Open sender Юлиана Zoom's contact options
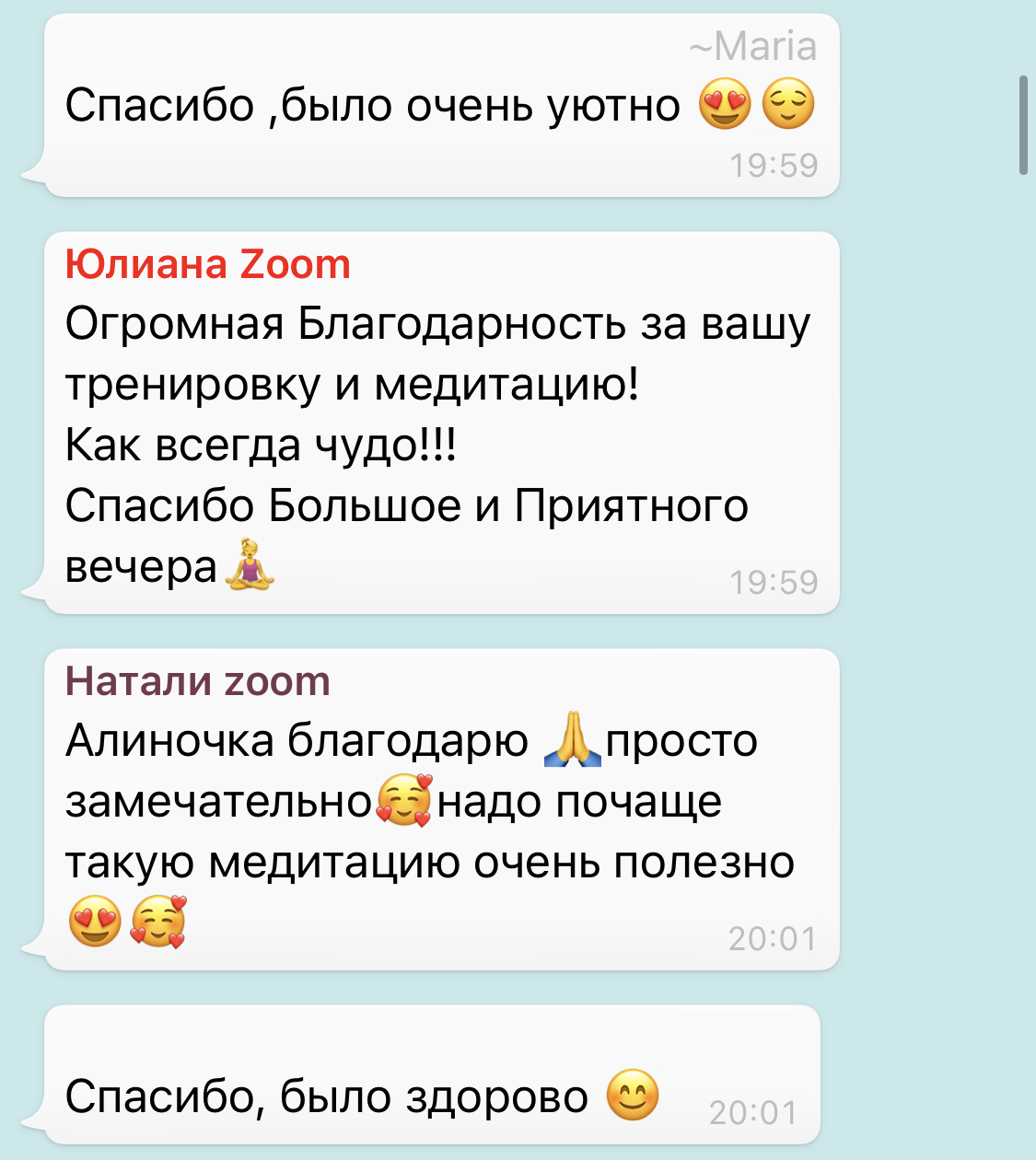Screen dimensions: 1036x1160 (207, 265)
